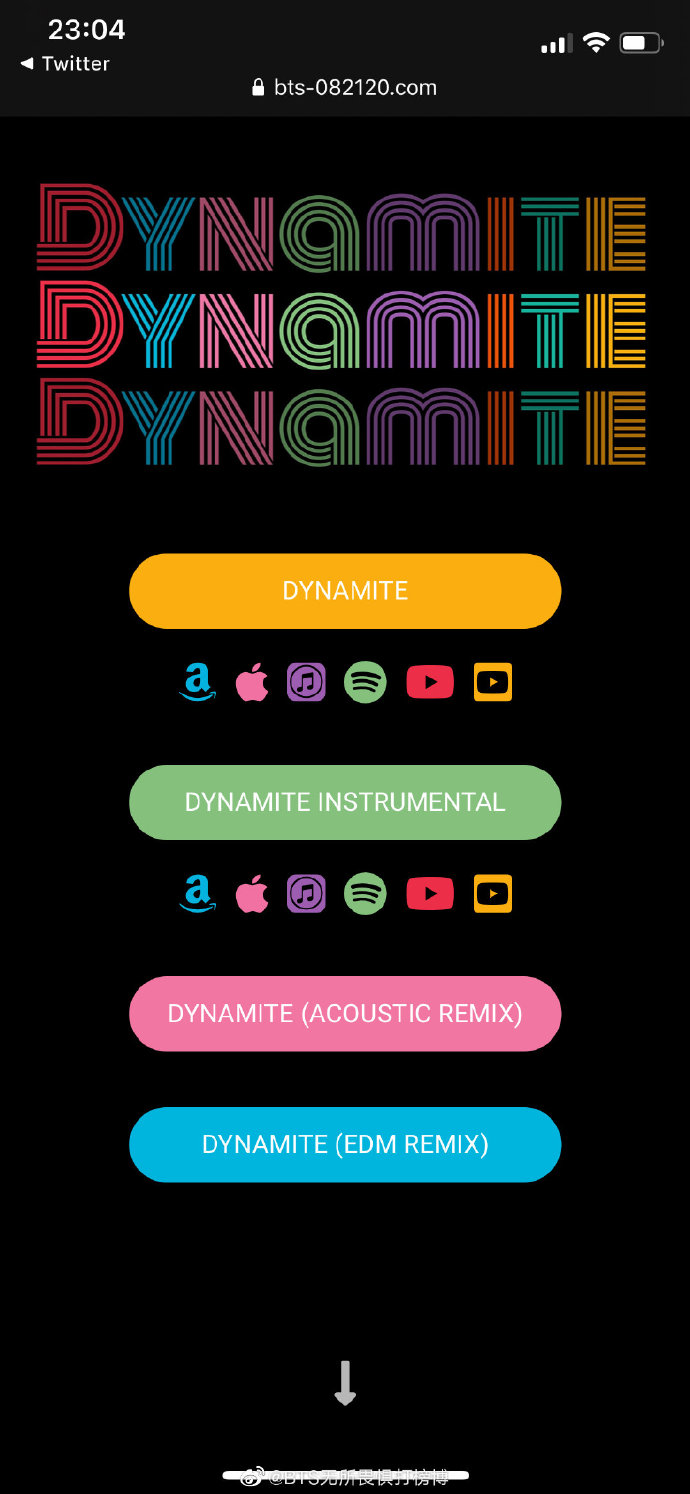Open Amazon link under DYNAMITE INSTRUMENTAL
The height and width of the screenshot is (1494, 690).
click(x=198, y=894)
